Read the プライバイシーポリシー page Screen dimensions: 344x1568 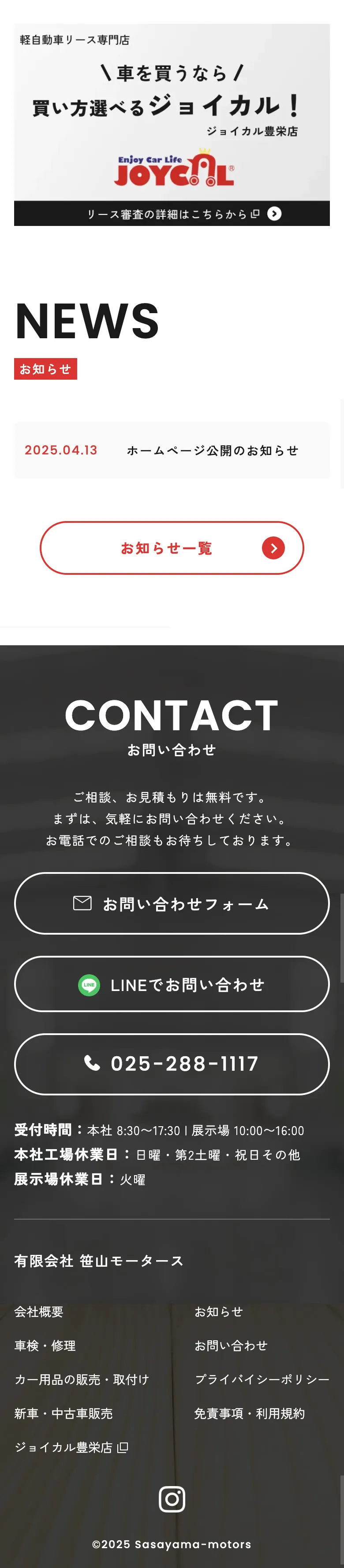[x=262, y=1380]
